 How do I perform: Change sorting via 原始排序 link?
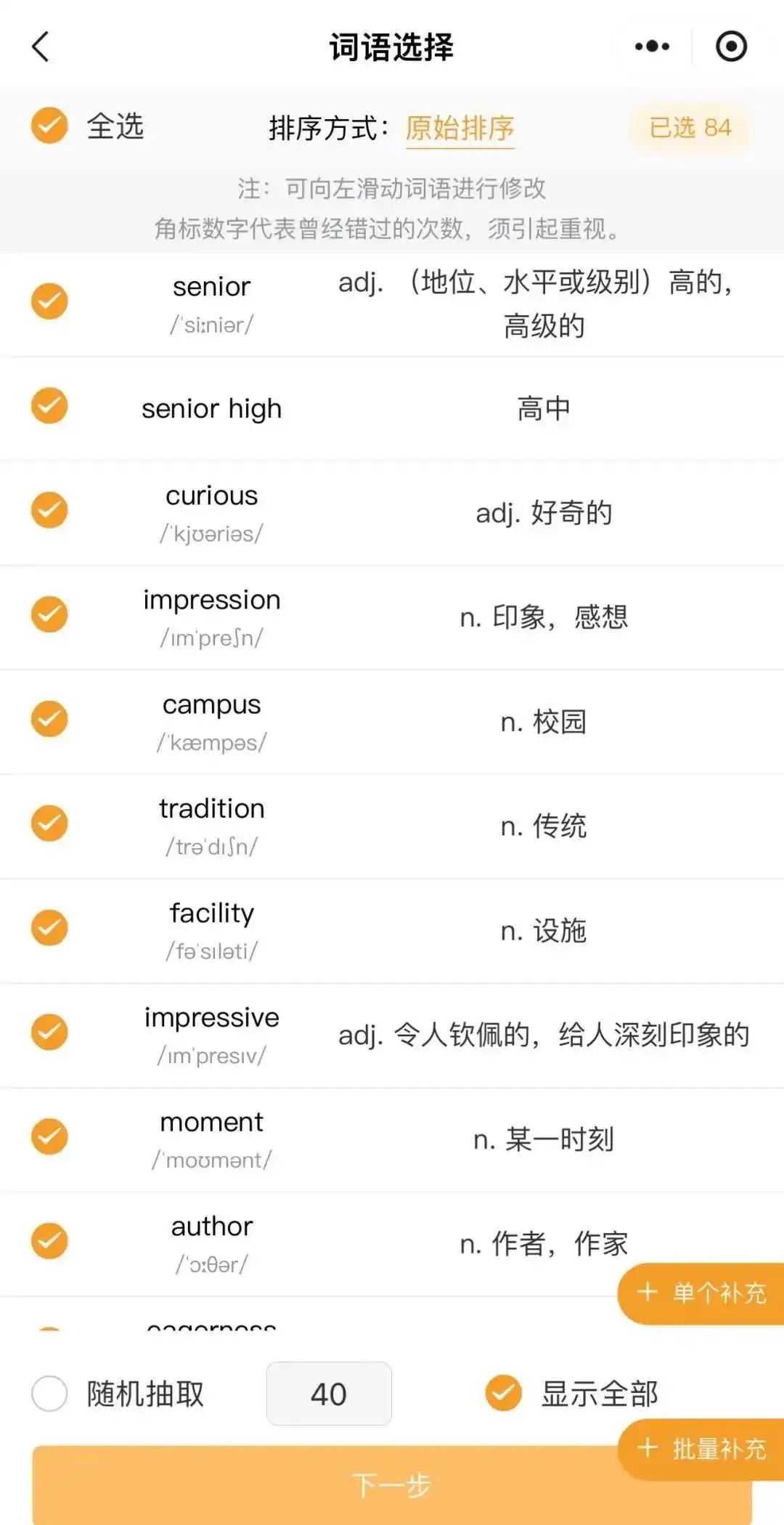pos(460,129)
